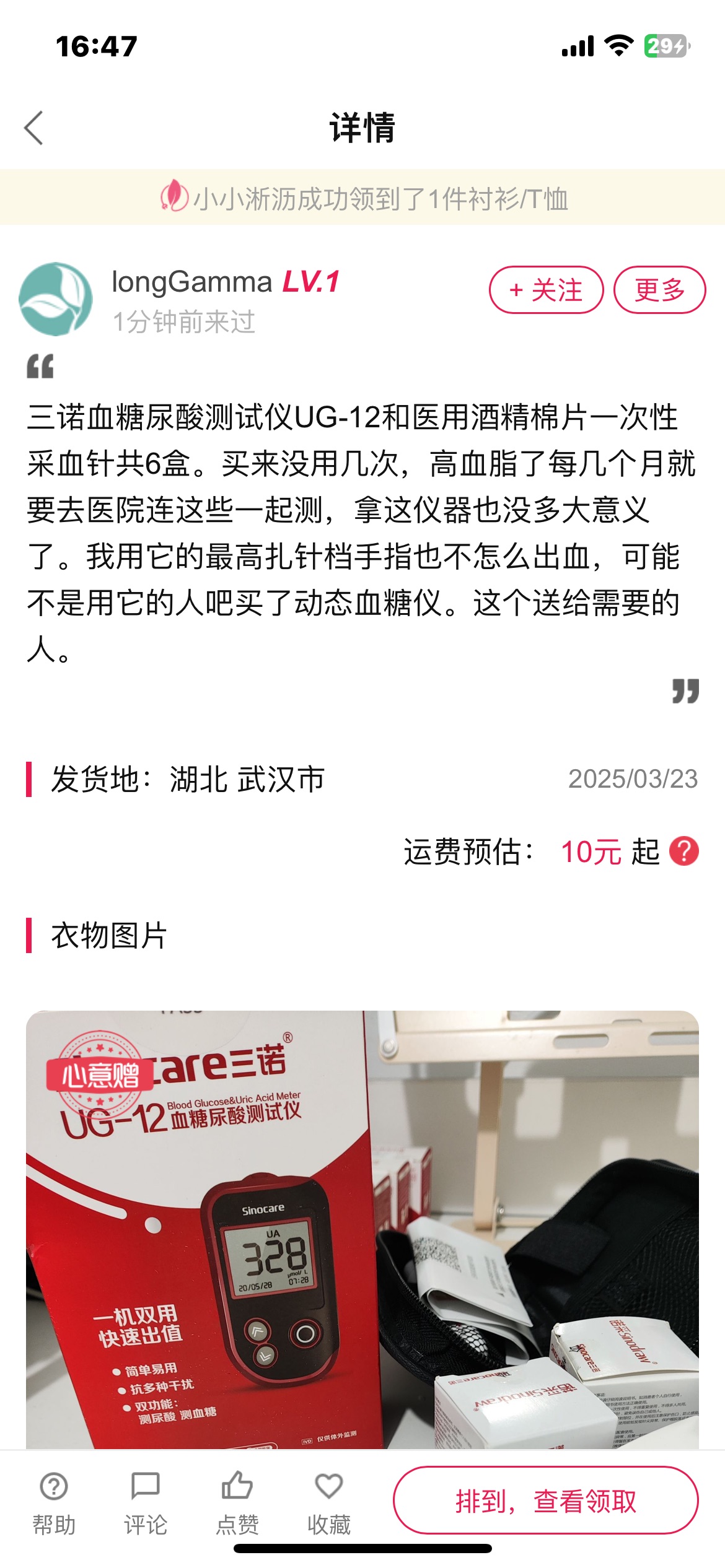
Task: Go back using the top-left arrow
Action: point(33,128)
